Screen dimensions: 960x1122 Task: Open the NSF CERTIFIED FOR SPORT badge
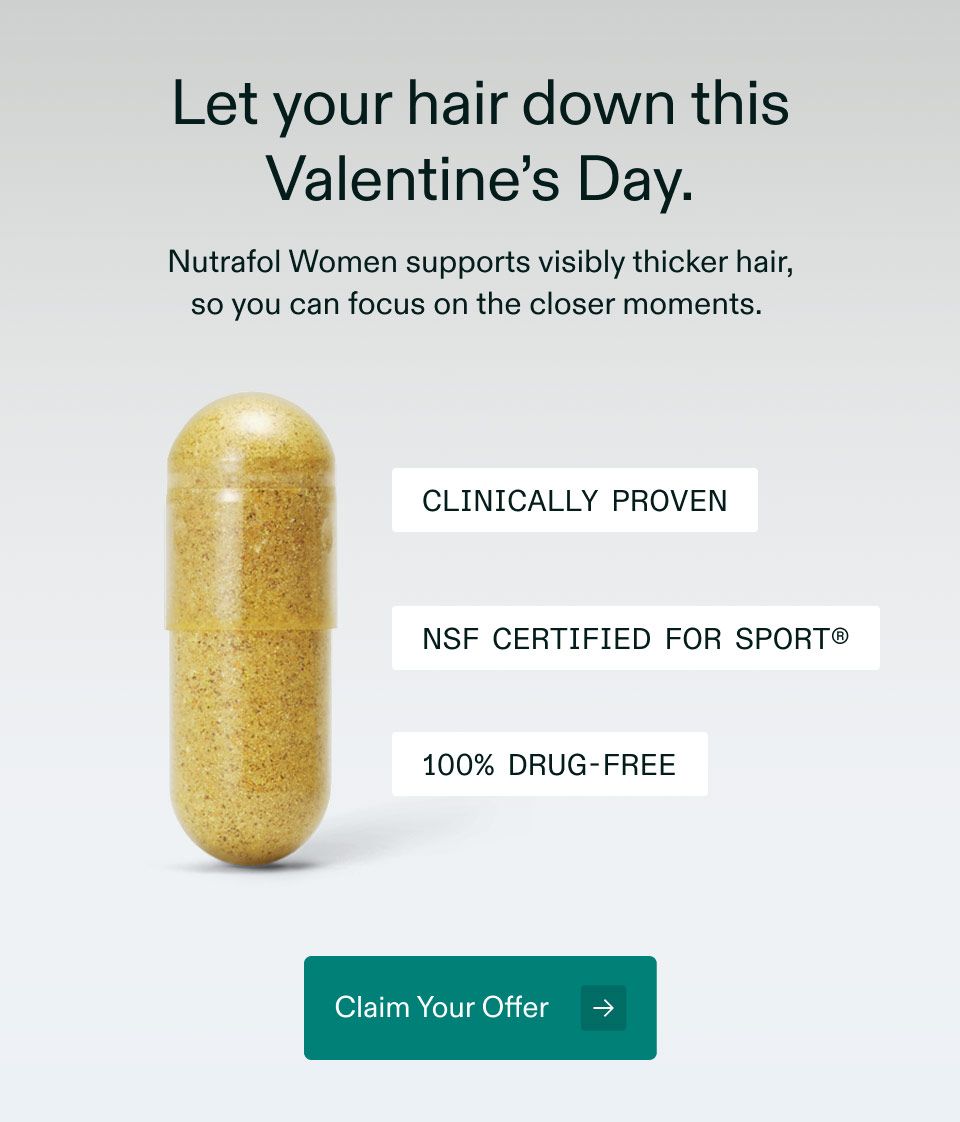(635, 638)
